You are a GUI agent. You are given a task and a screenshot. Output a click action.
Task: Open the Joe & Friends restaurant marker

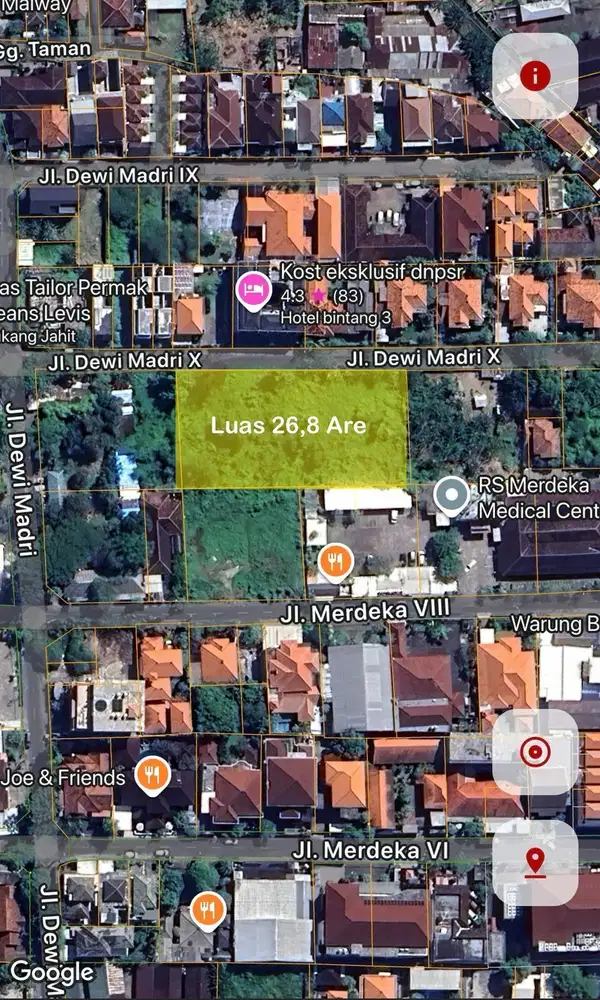pos(151,774)
